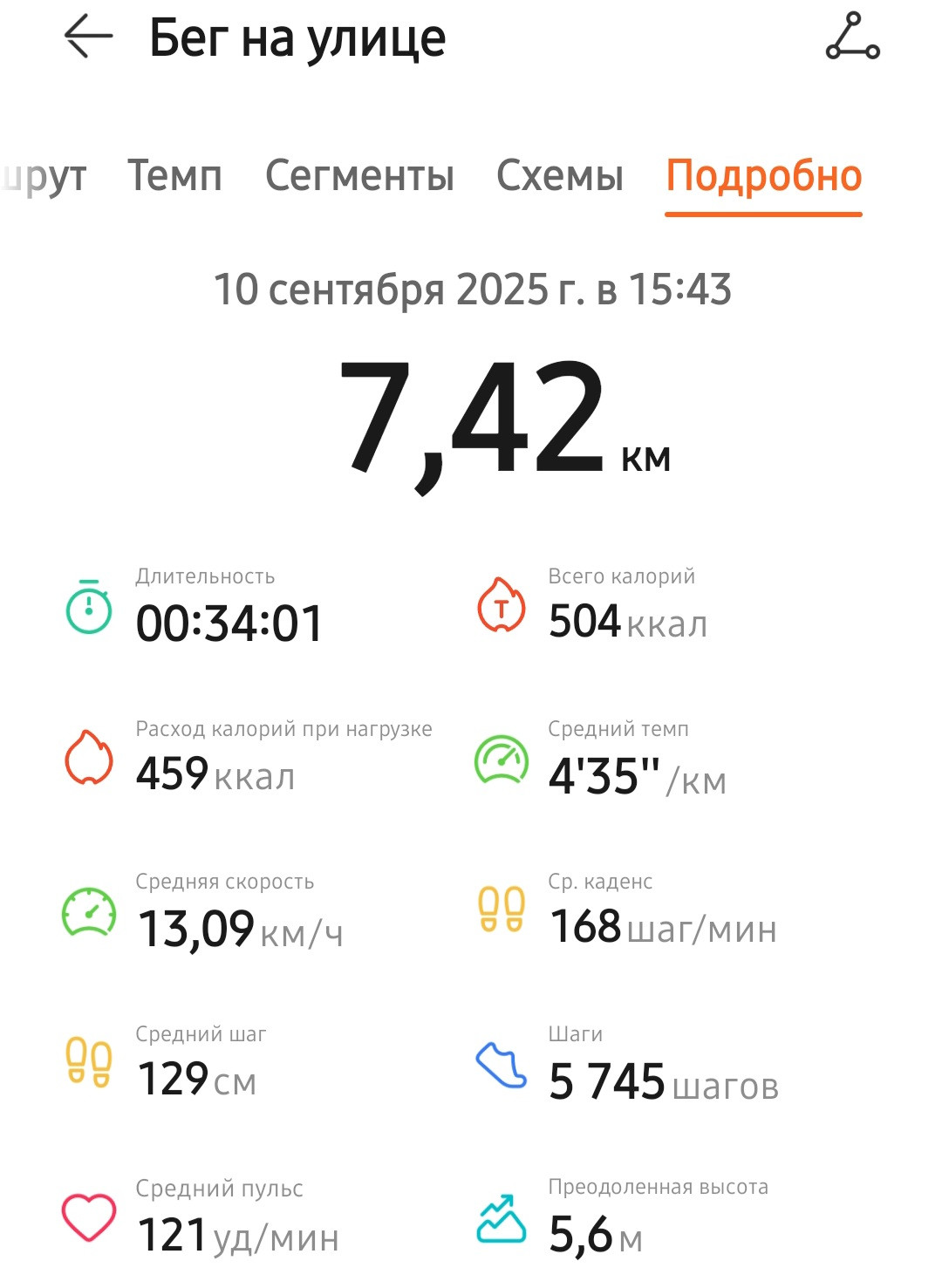Select the Подробно tab
This screenshot has height=1288, width=942.
(x=764, y=175)
